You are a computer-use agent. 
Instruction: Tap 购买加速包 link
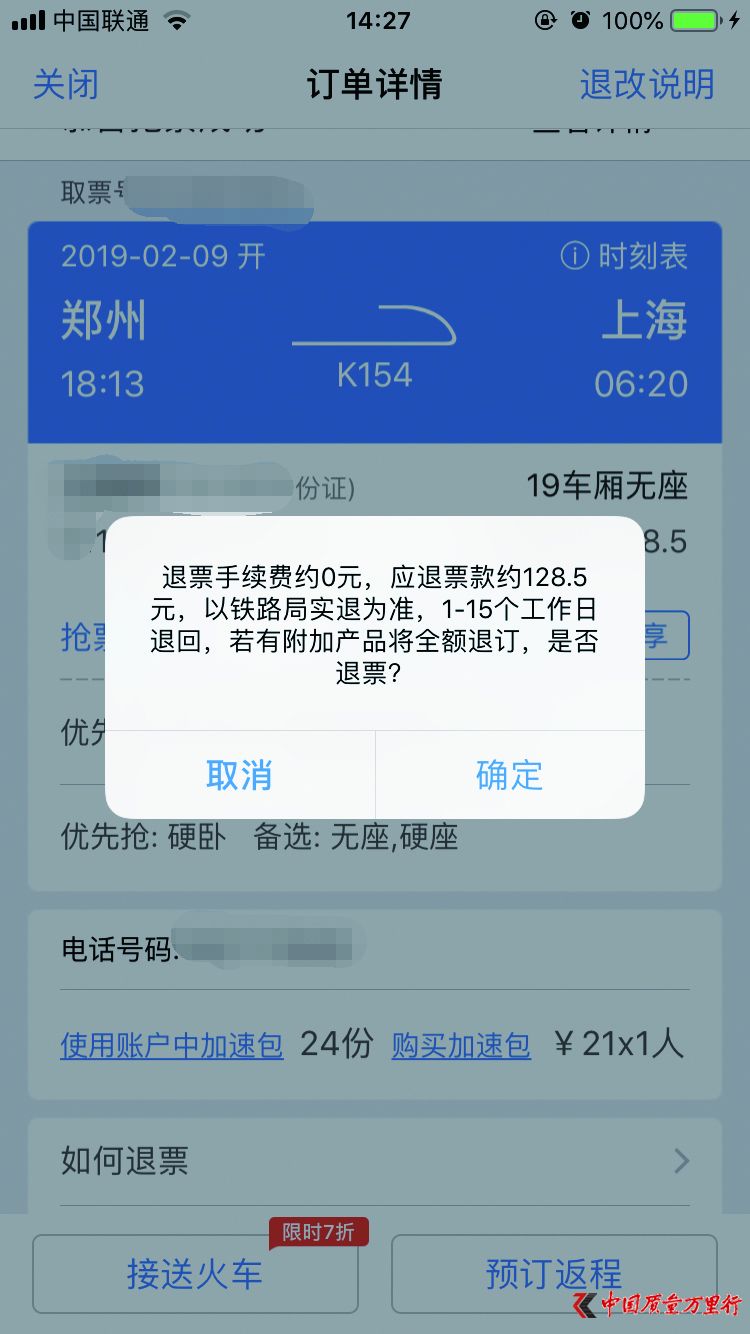[x=461, y=1046]
